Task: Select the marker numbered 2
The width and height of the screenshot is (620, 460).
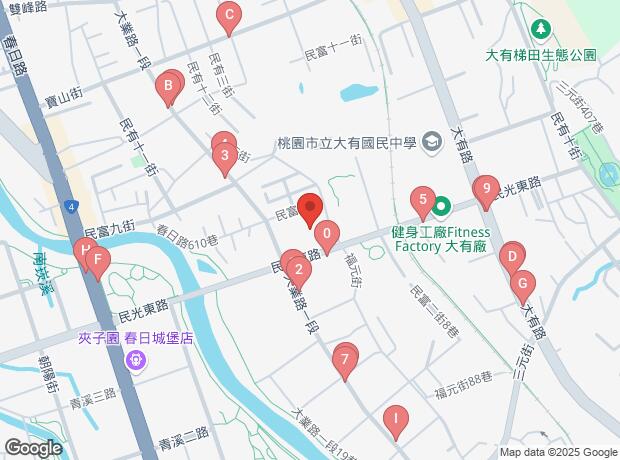Action: click(x=297, y=268)
